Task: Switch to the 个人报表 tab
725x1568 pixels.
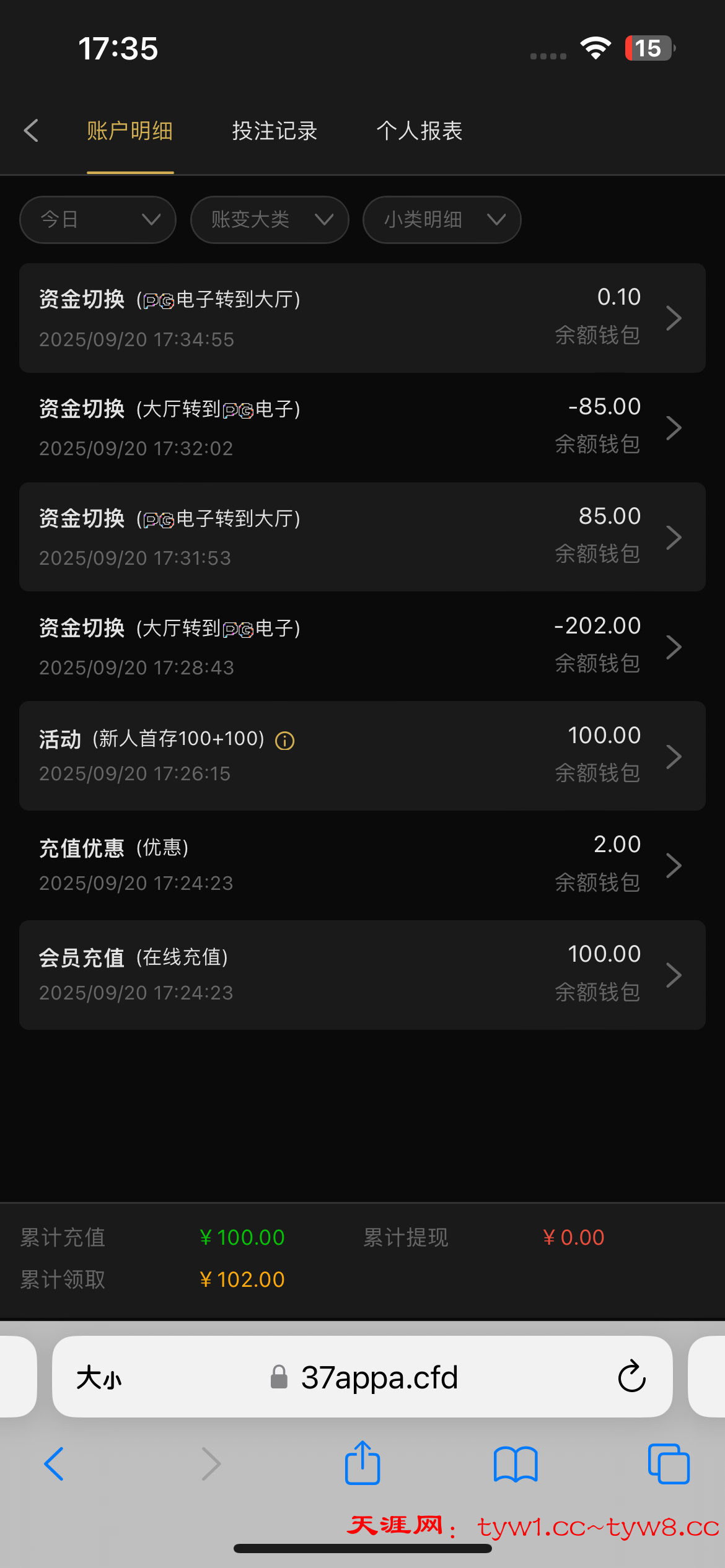Action: click(420, 131)
